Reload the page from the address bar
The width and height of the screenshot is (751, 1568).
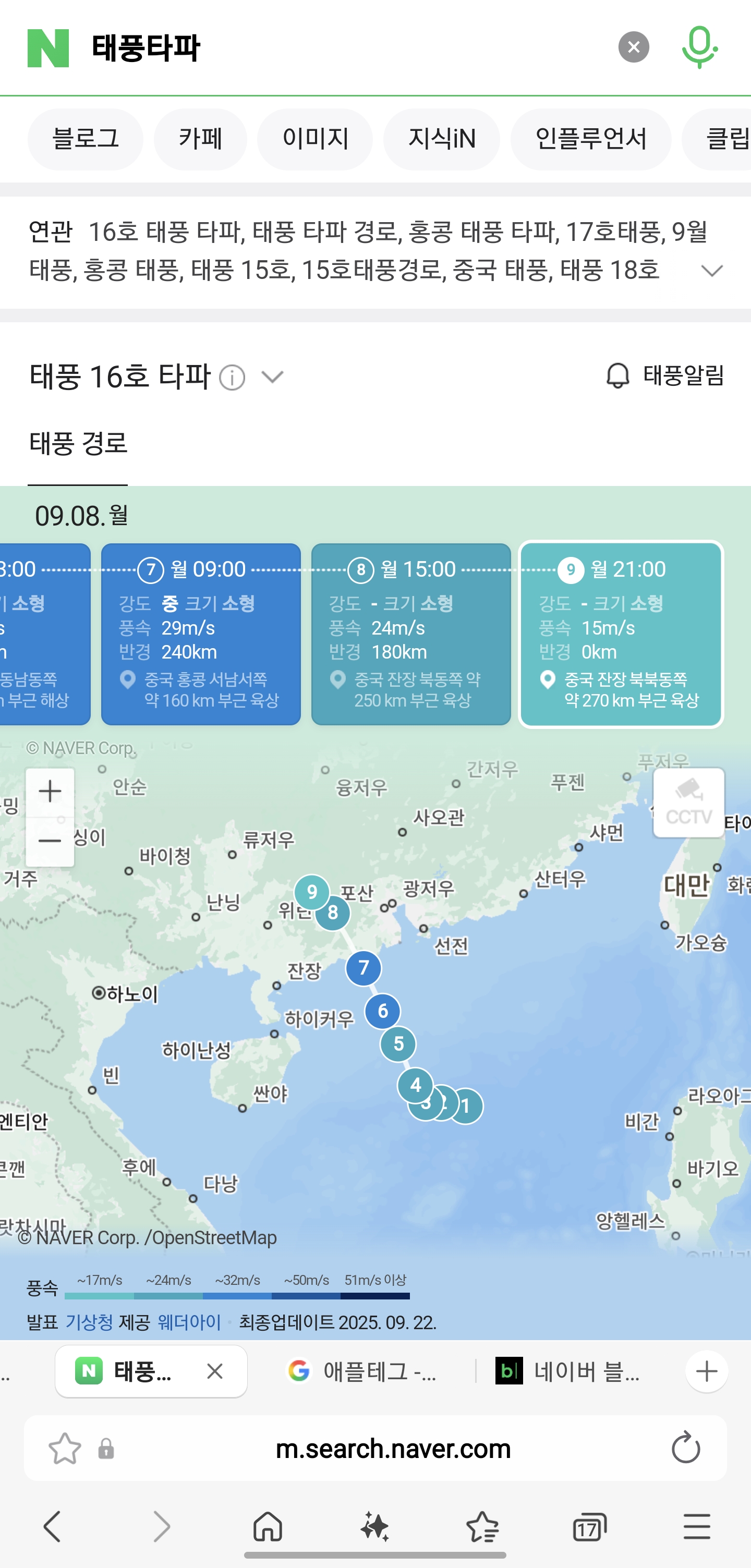coord(685,1448)
